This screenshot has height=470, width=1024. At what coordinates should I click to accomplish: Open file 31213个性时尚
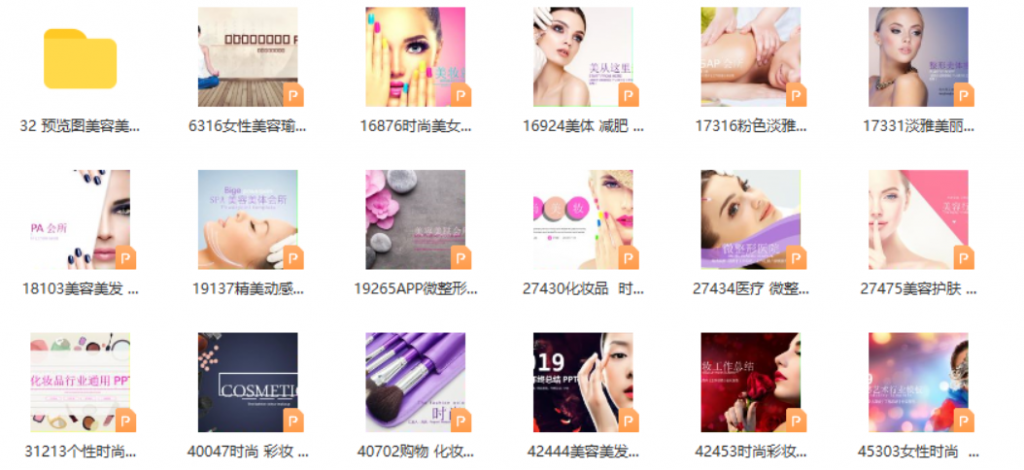[x=80, y=382]
